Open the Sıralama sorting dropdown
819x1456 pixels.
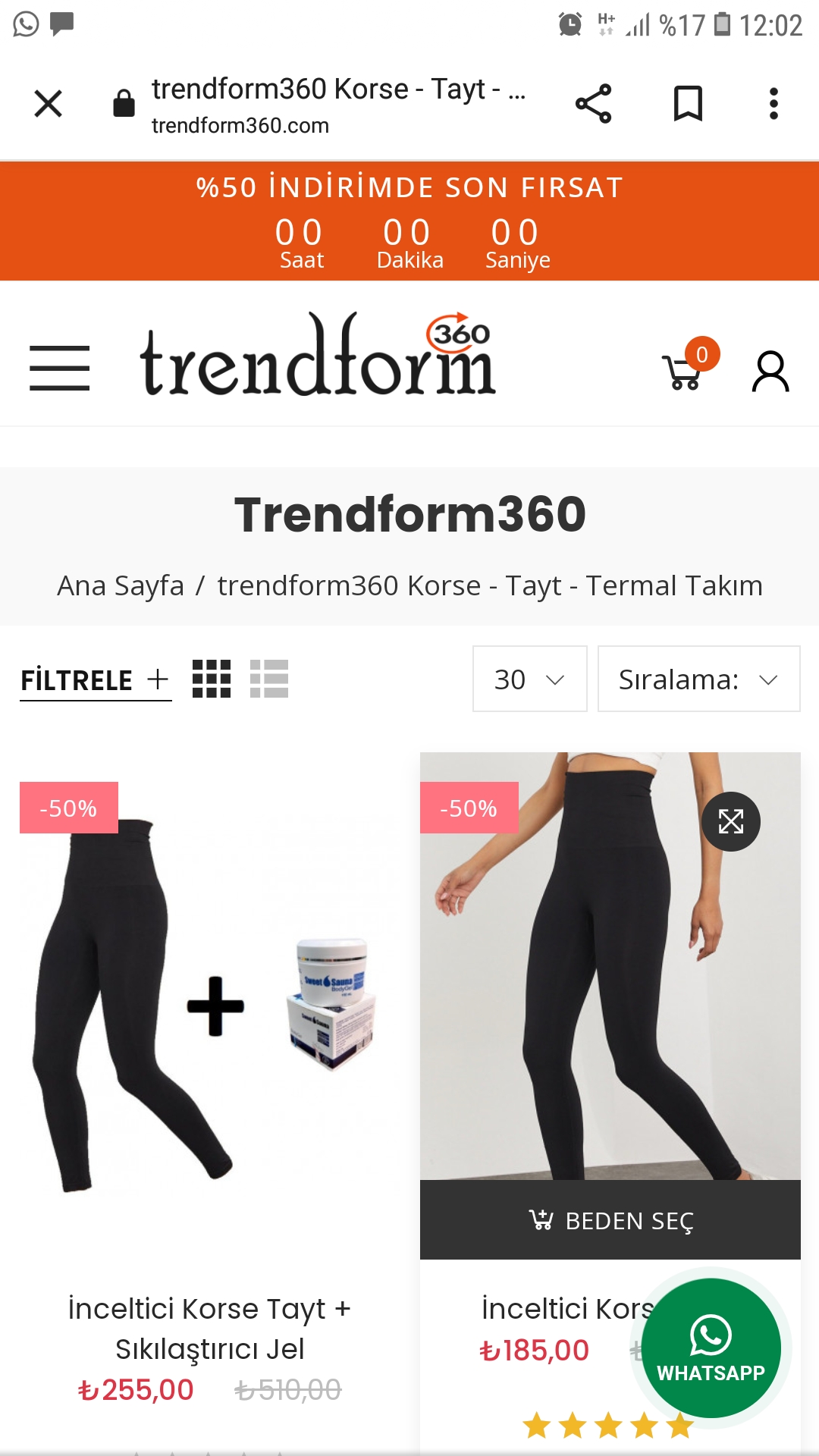(x=698, y=679)
